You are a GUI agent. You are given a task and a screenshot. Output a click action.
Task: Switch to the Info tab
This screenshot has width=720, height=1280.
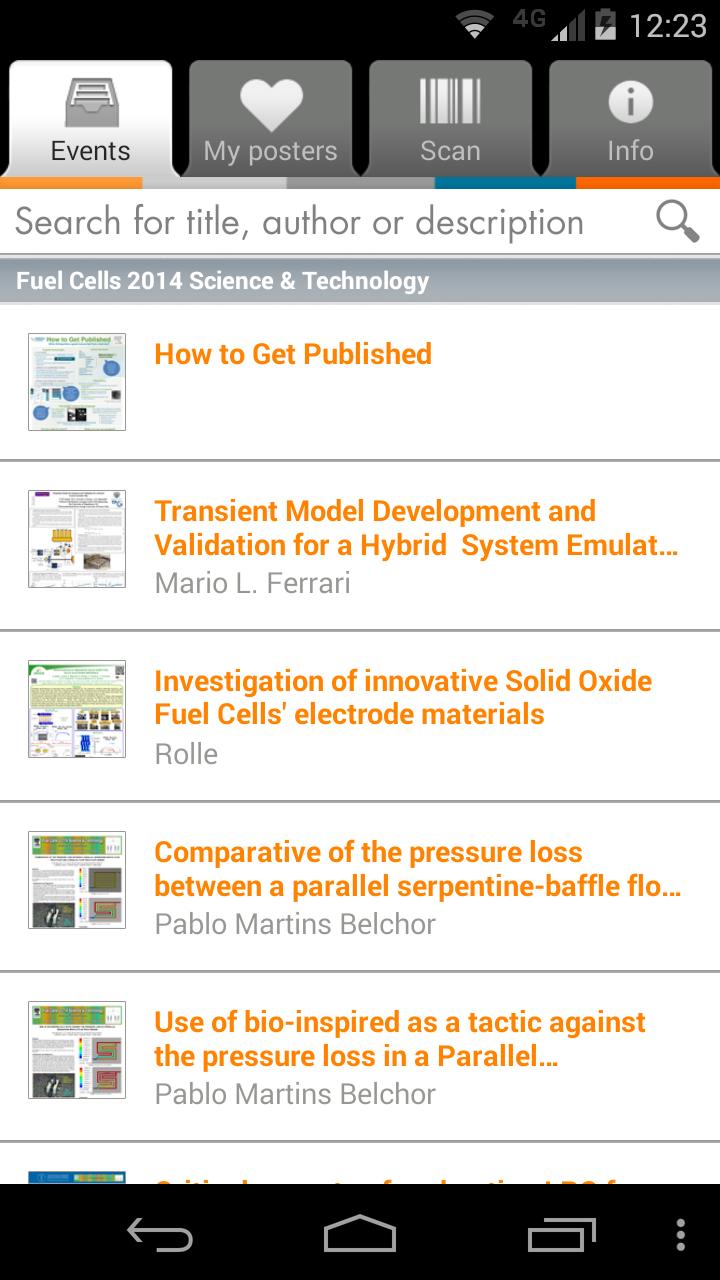pos(630,120)
